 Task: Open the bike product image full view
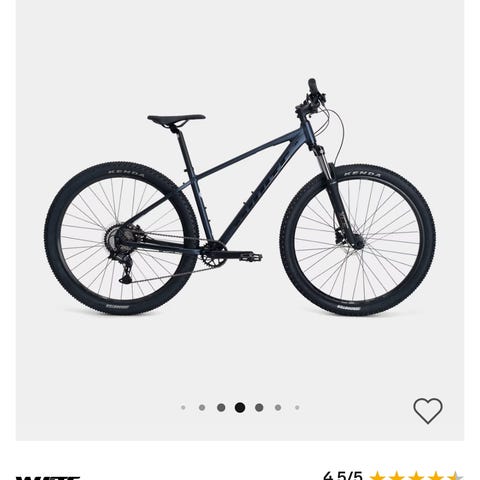240,197
